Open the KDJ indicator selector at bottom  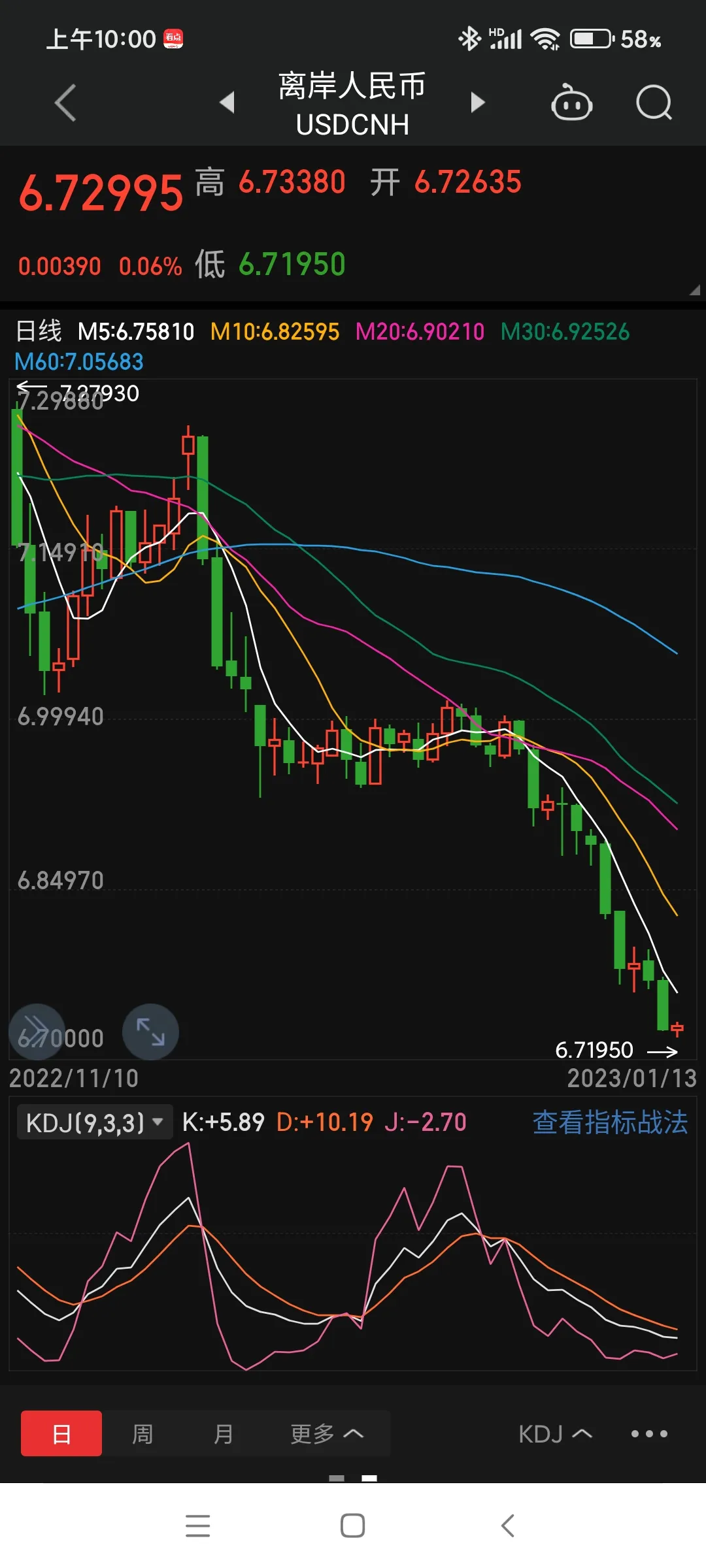[x=554, y=1434]
